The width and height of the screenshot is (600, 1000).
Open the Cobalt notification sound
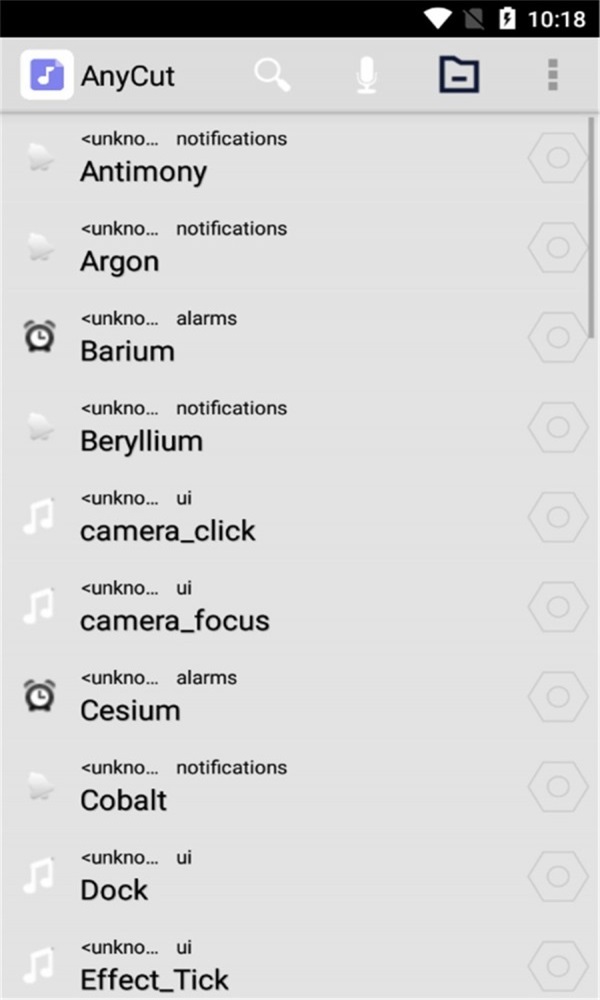point(123,800)
